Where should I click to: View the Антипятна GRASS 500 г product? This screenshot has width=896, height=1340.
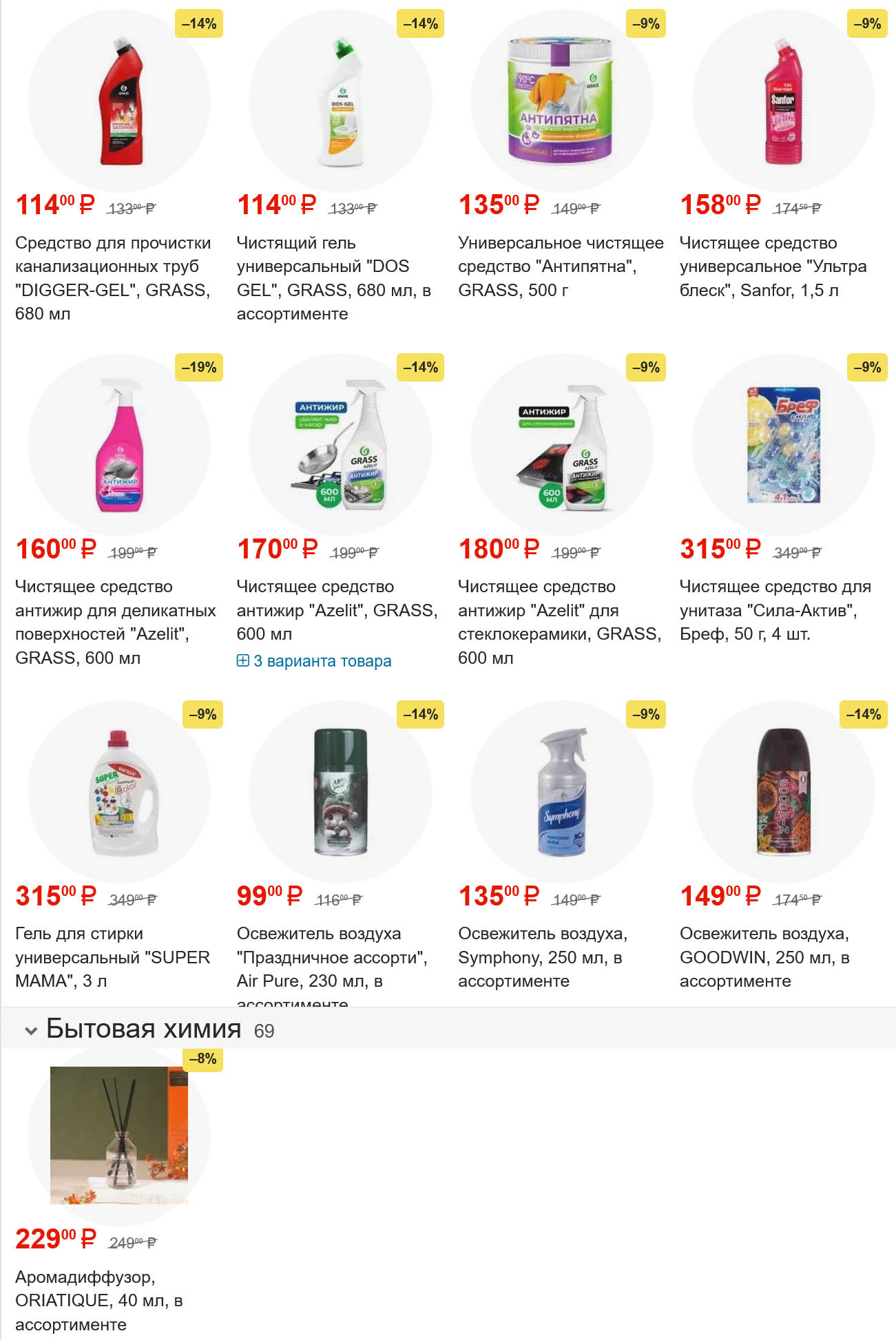[x=561, y=266]
